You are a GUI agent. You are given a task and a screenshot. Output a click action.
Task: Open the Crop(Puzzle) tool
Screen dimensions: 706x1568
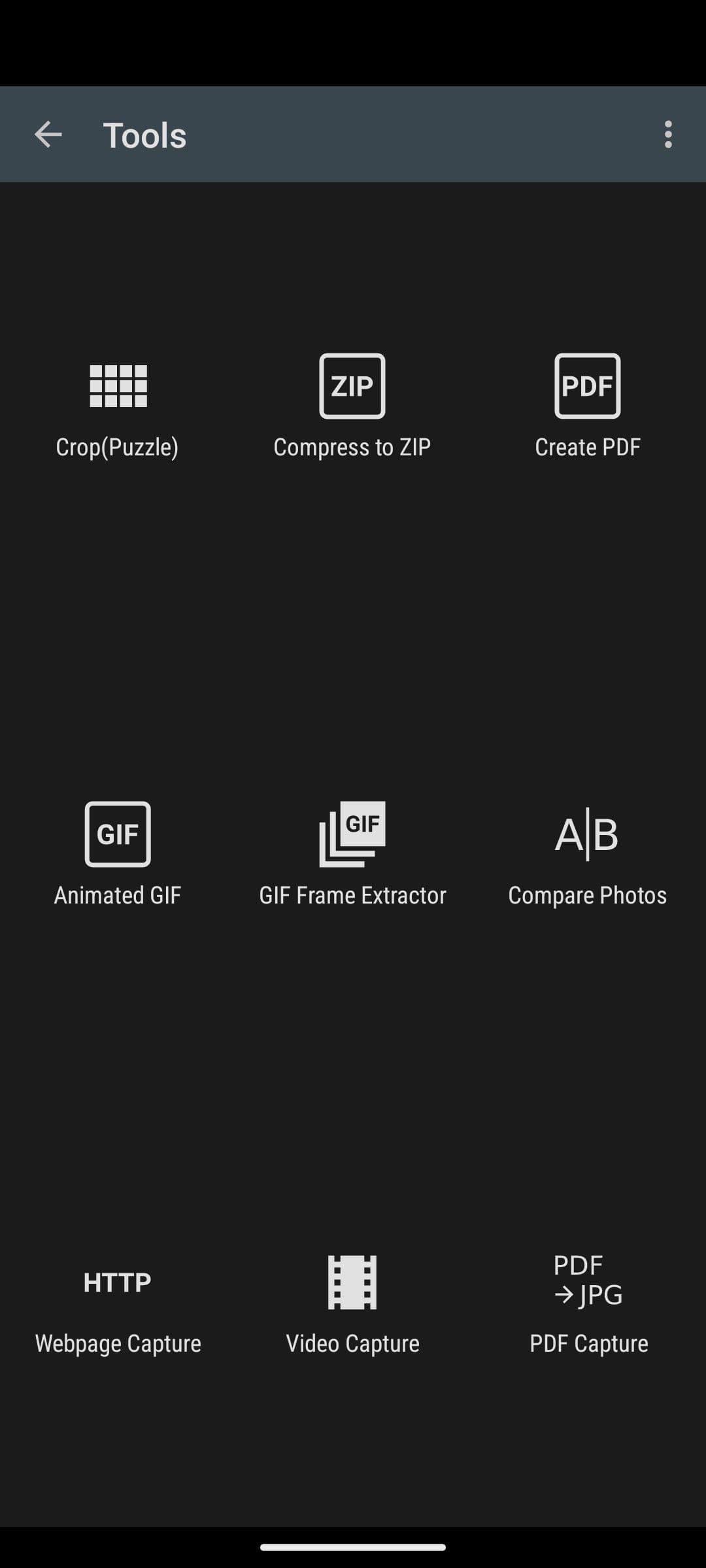[x=118, y=406]
